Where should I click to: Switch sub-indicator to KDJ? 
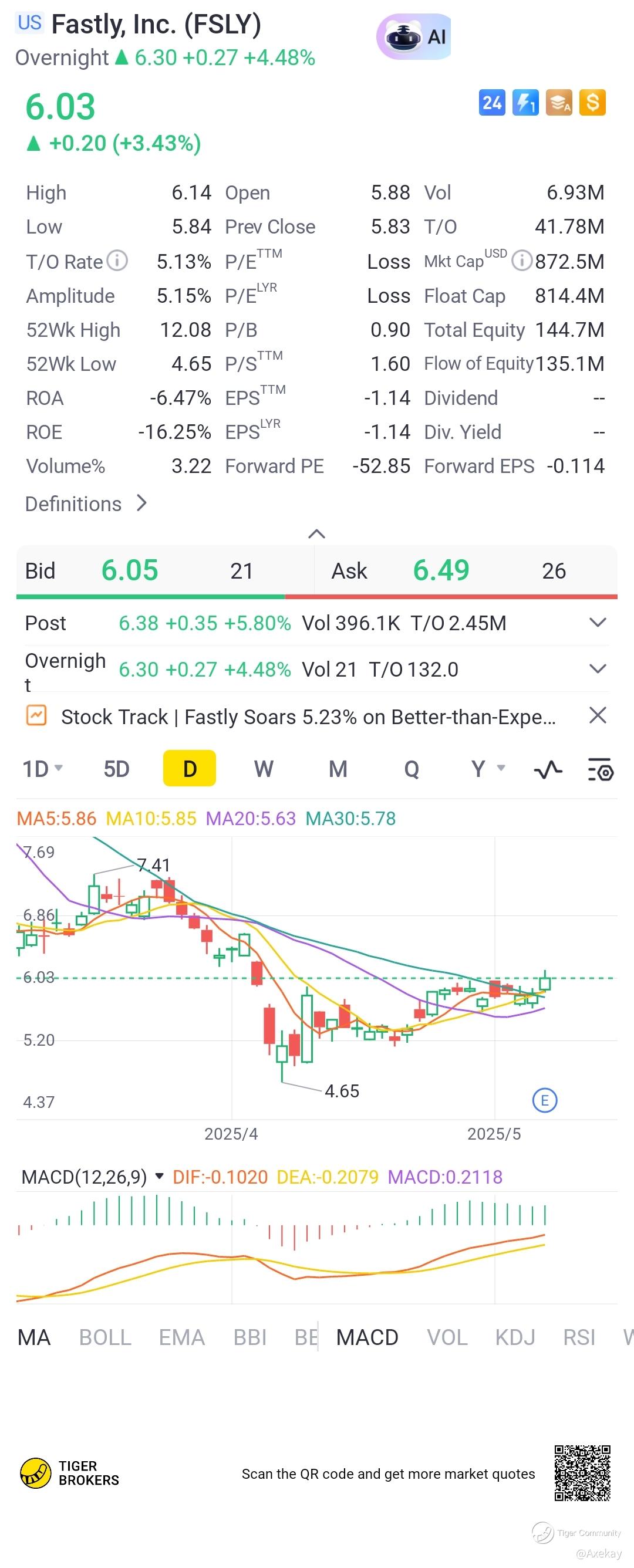point(515,1337)
